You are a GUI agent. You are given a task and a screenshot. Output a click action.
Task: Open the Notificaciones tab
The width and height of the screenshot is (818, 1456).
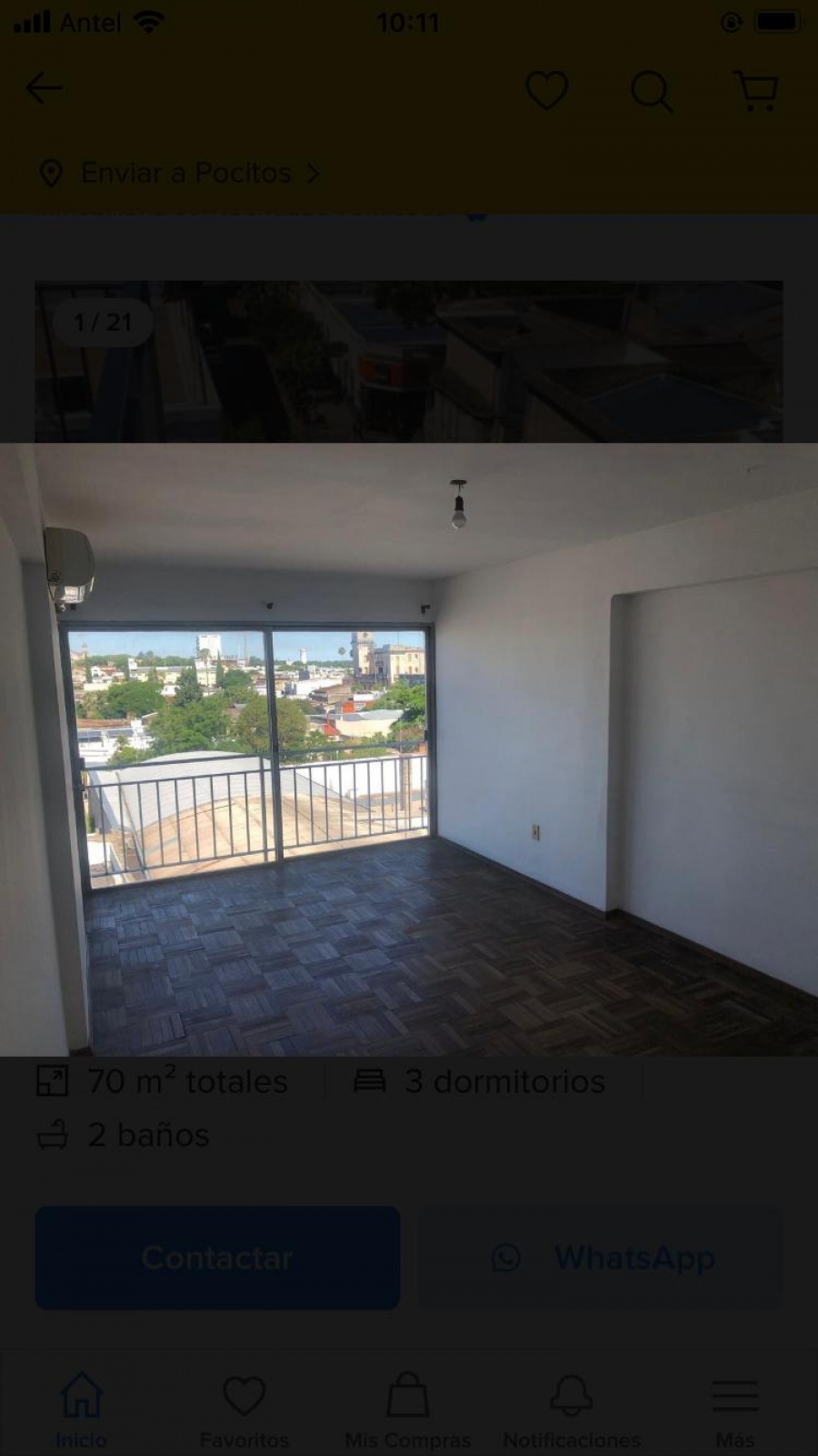coord(572,1409)
